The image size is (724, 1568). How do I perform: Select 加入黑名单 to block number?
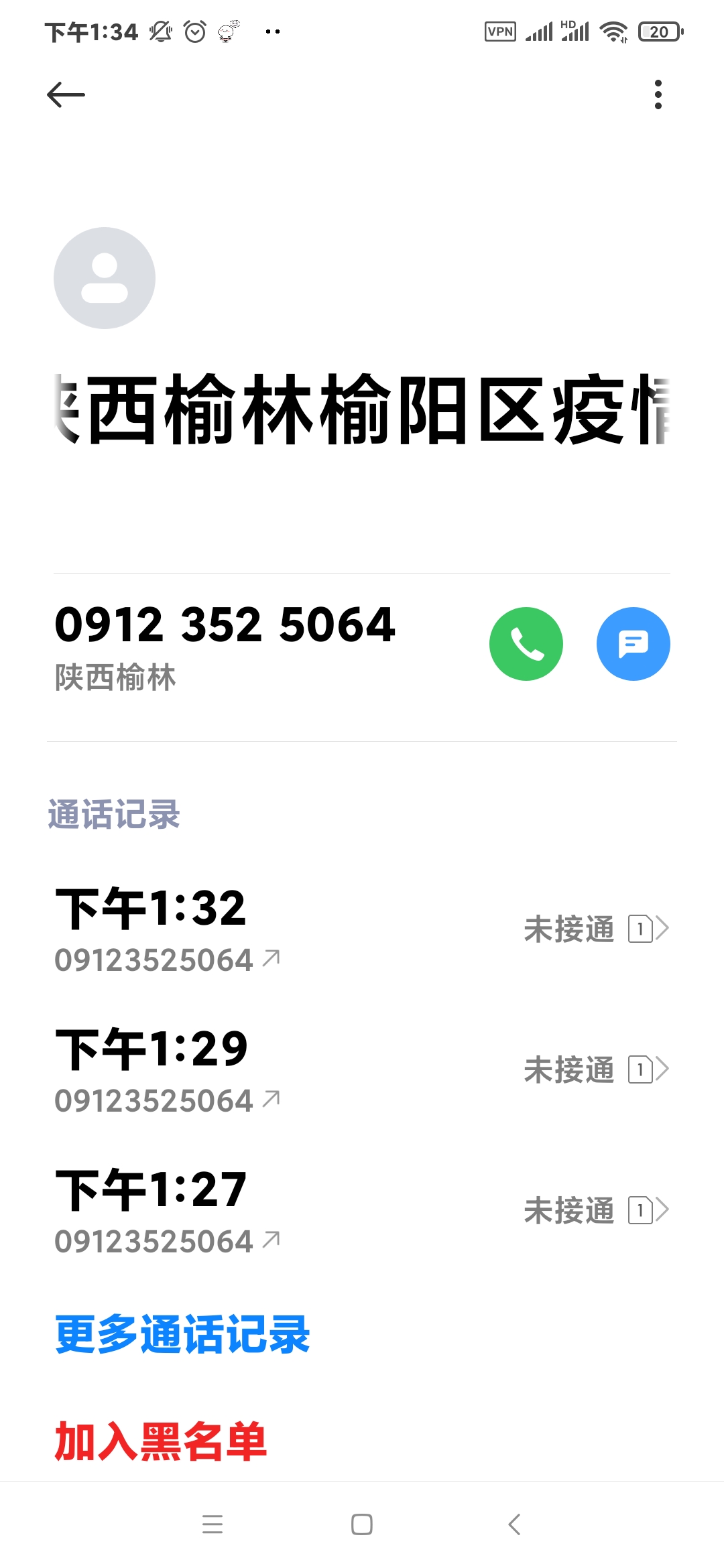(161, 1441)
